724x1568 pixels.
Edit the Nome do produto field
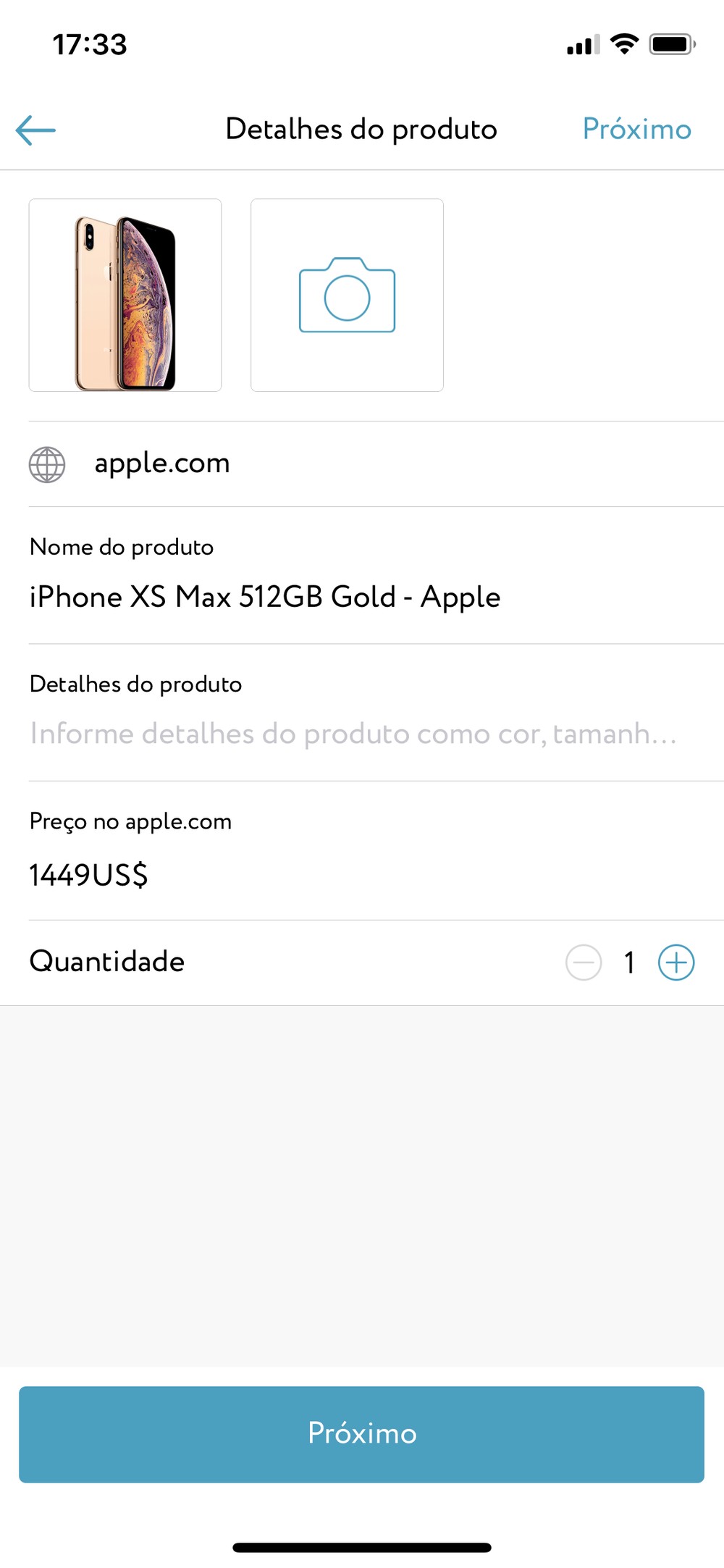(x=265, y=598)
